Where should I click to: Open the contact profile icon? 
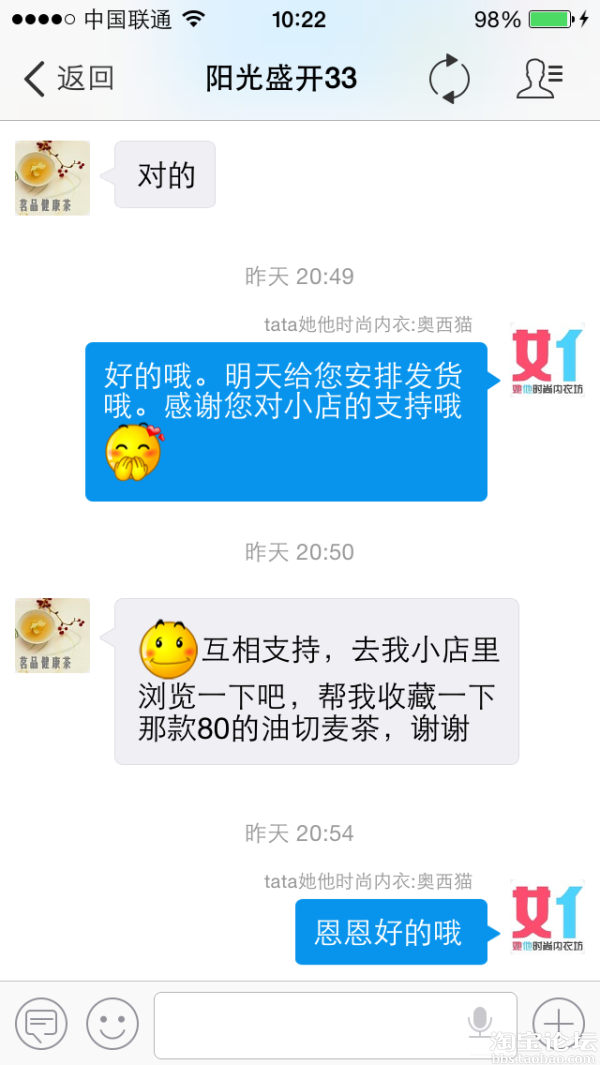coord(539,79)
